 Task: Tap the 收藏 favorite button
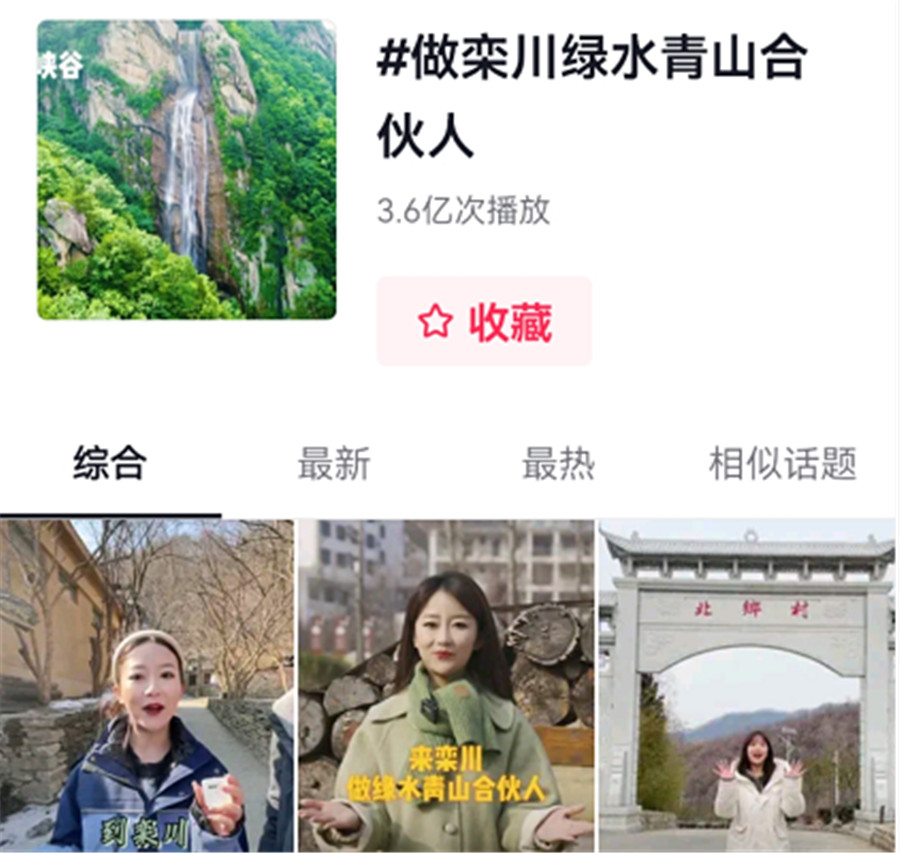(x=484, y=322)
